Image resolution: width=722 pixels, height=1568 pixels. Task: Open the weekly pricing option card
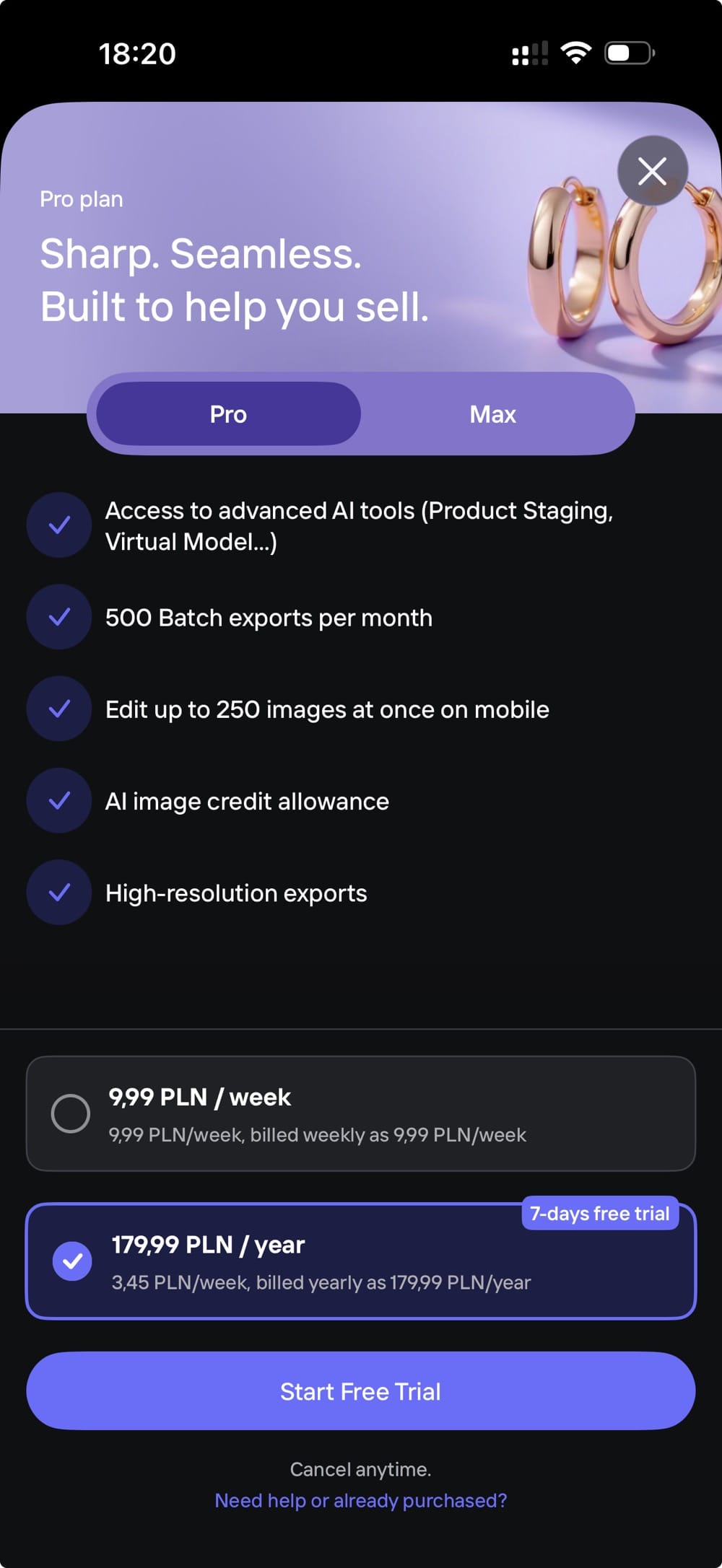click(x=360, y=1115)
